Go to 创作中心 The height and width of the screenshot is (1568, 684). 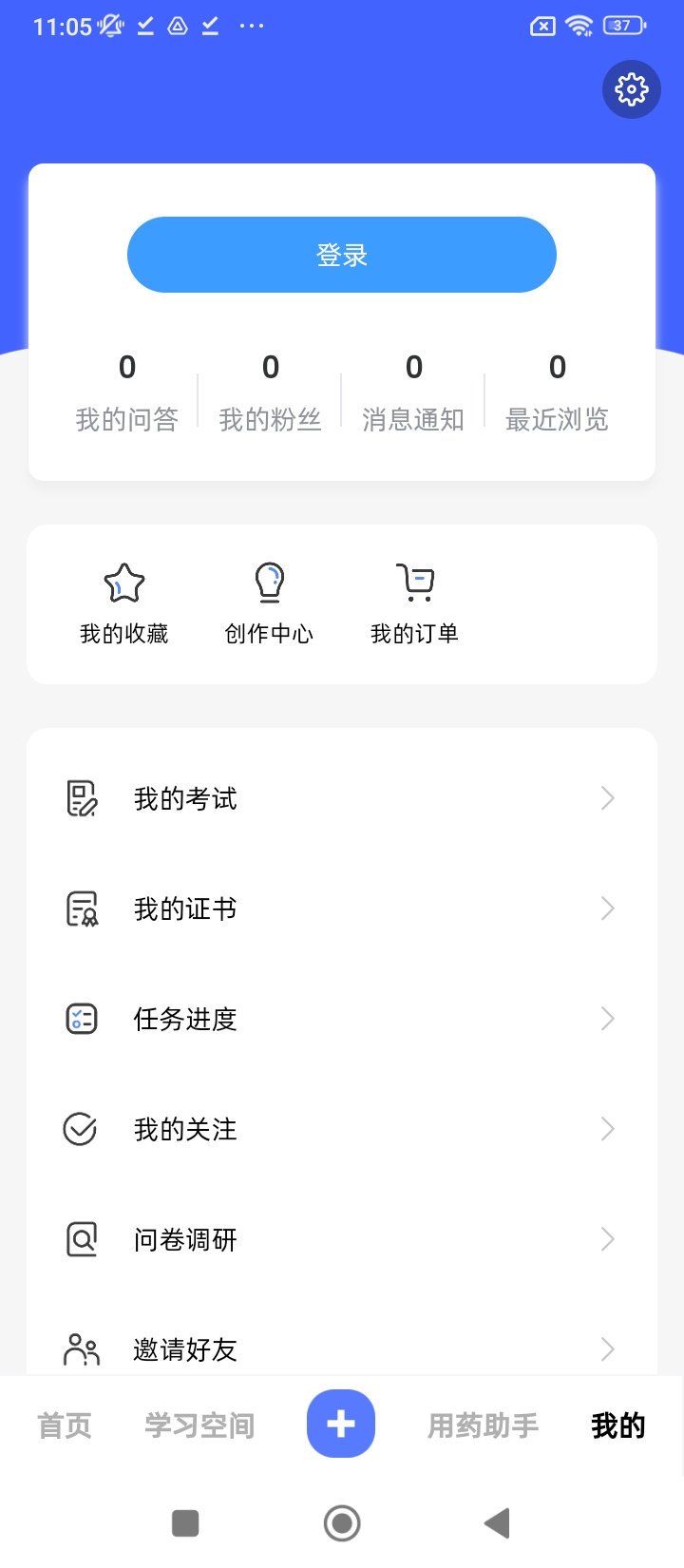pos(269,603)
